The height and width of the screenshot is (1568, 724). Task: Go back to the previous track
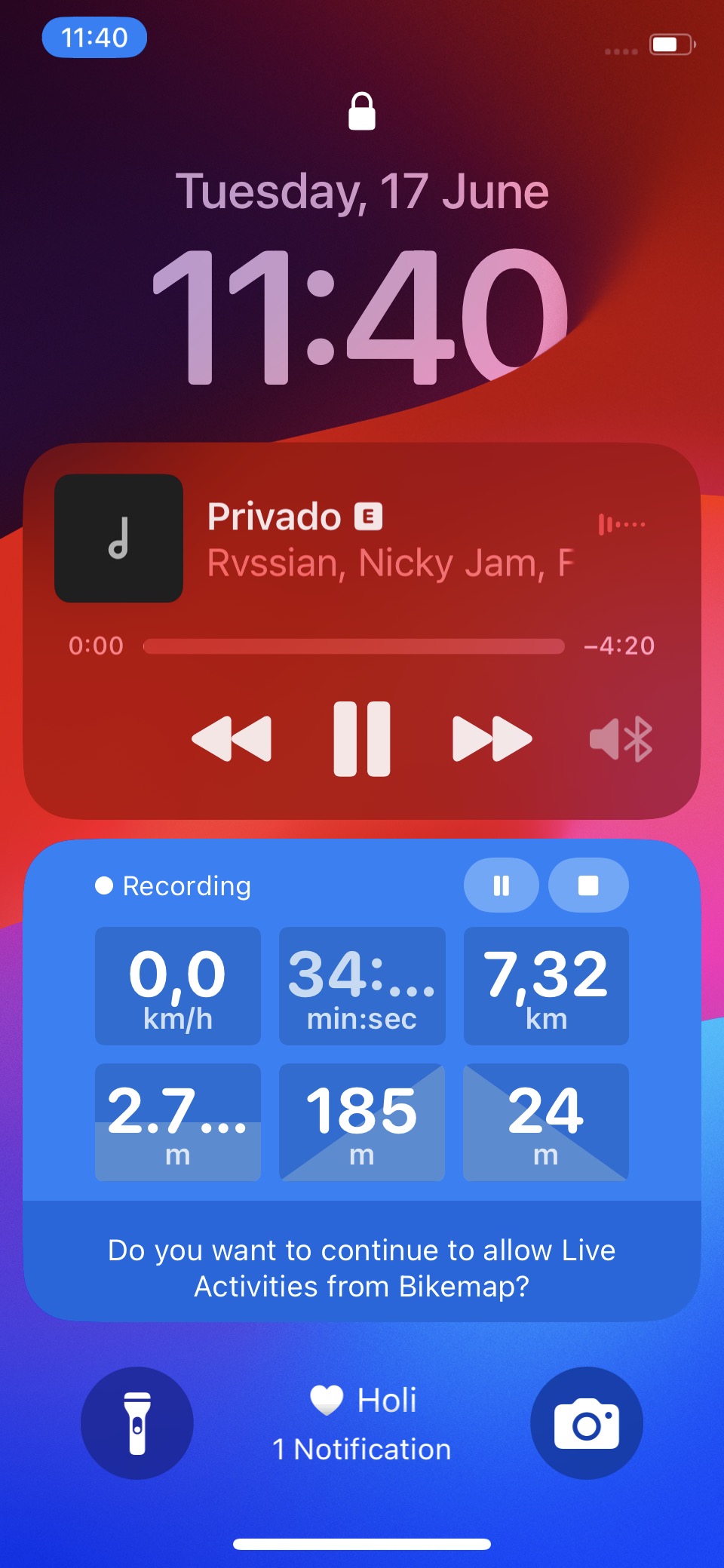[232, 739]
